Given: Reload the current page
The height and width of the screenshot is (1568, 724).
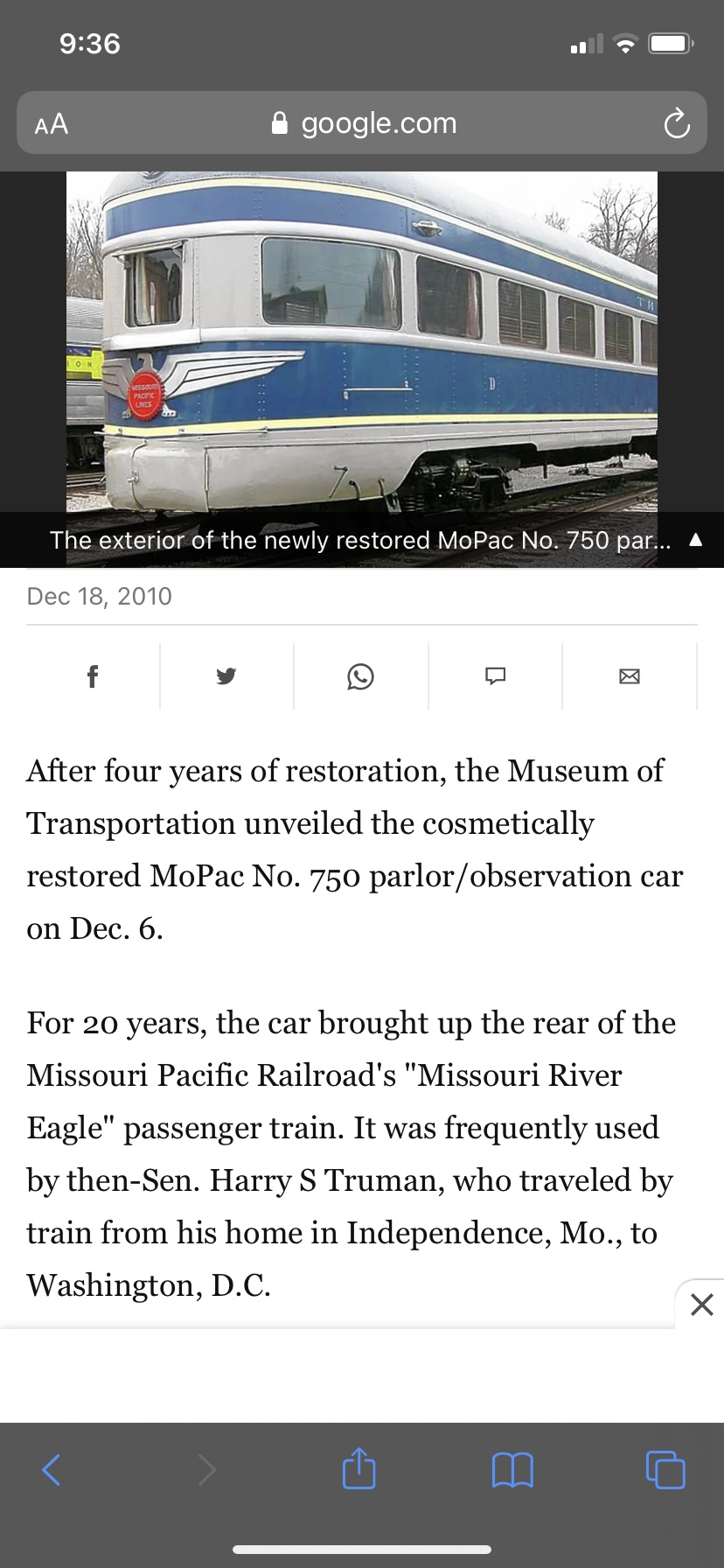Looking at the screenshot, I should 675,124.
